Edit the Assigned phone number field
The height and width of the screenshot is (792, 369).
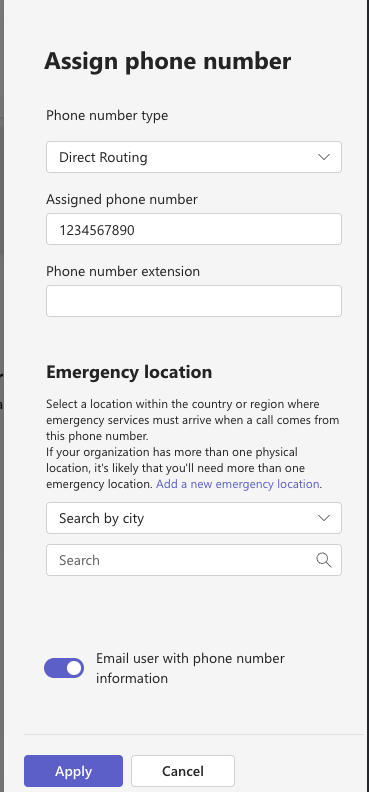(194, 229)
